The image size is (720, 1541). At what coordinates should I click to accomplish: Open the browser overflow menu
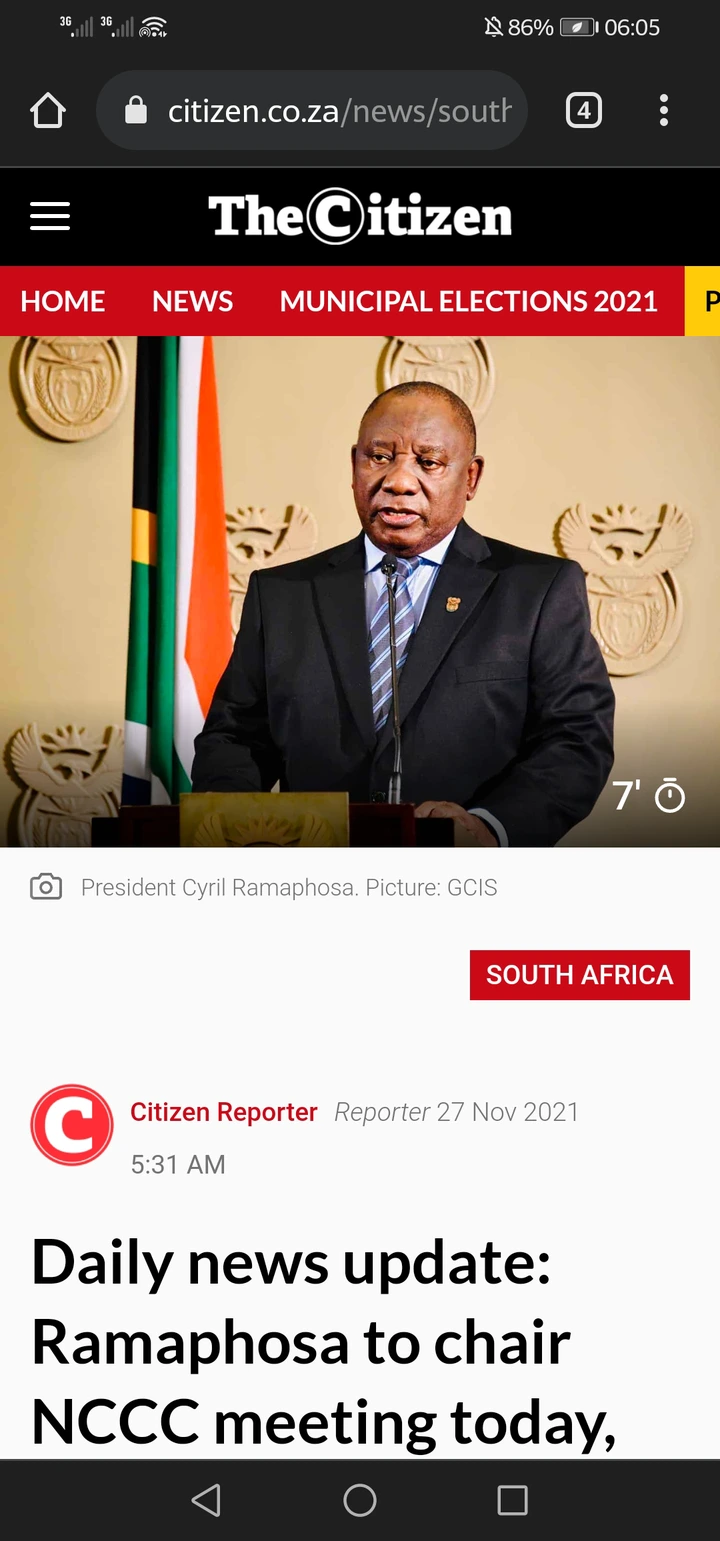(663, 110)
